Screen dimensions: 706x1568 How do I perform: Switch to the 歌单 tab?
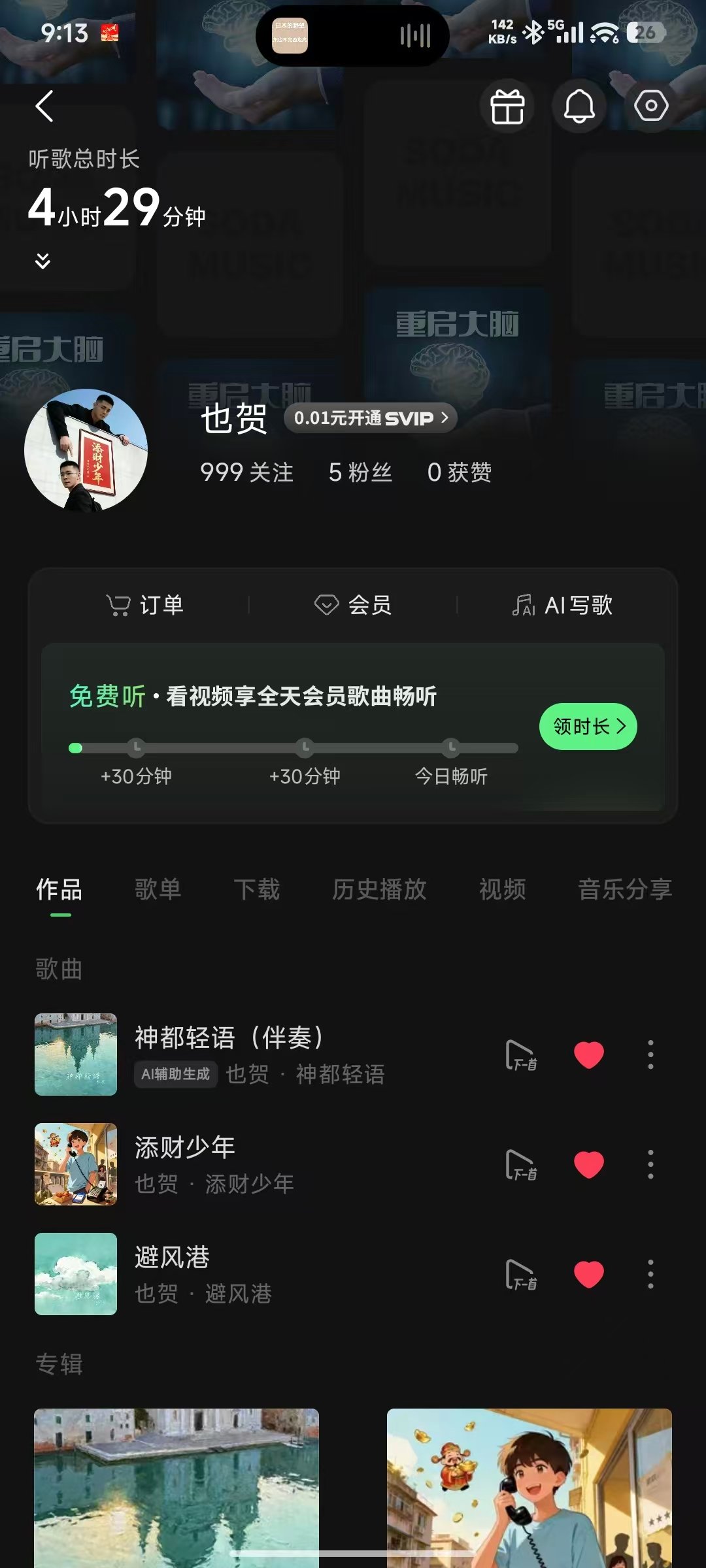(158, 890)
